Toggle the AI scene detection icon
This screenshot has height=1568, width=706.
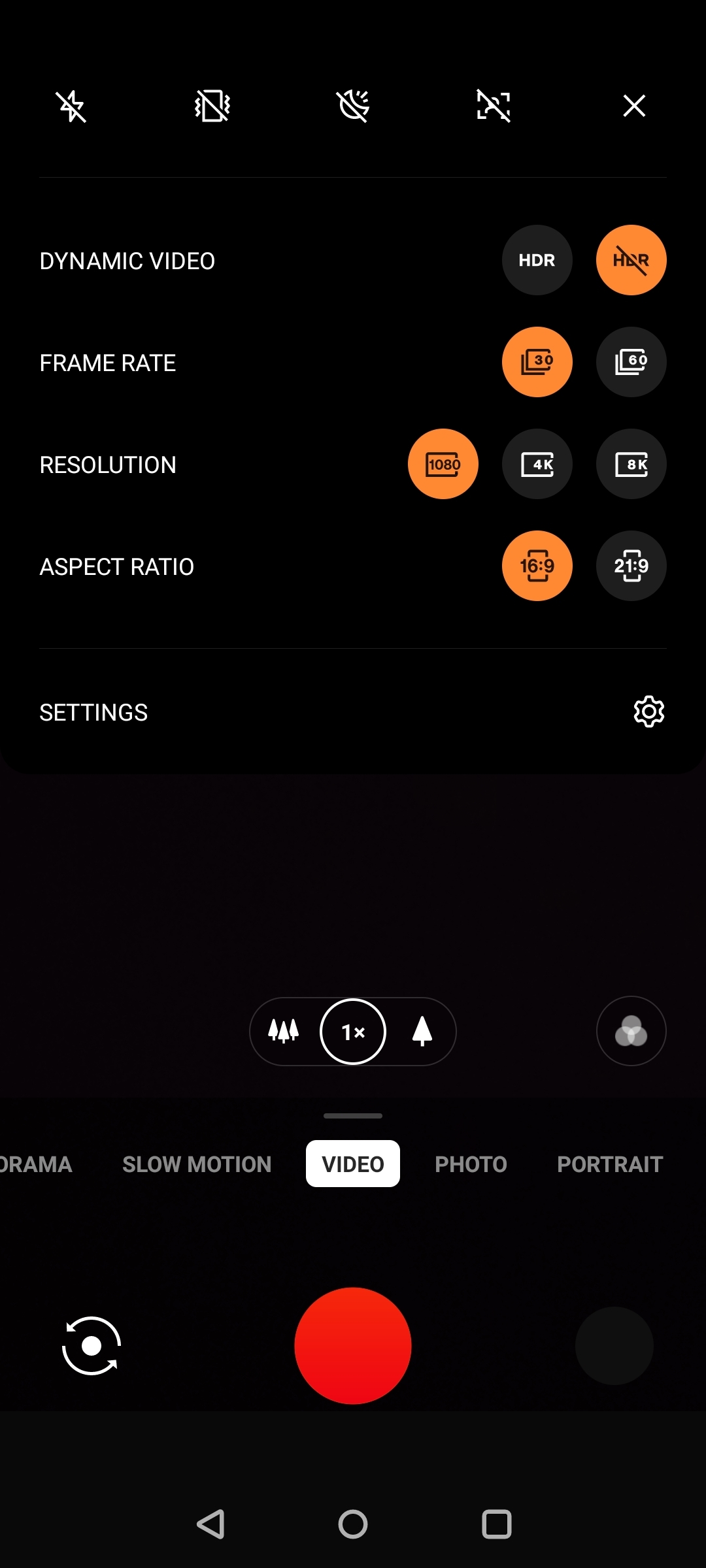(x=494, y=106)
